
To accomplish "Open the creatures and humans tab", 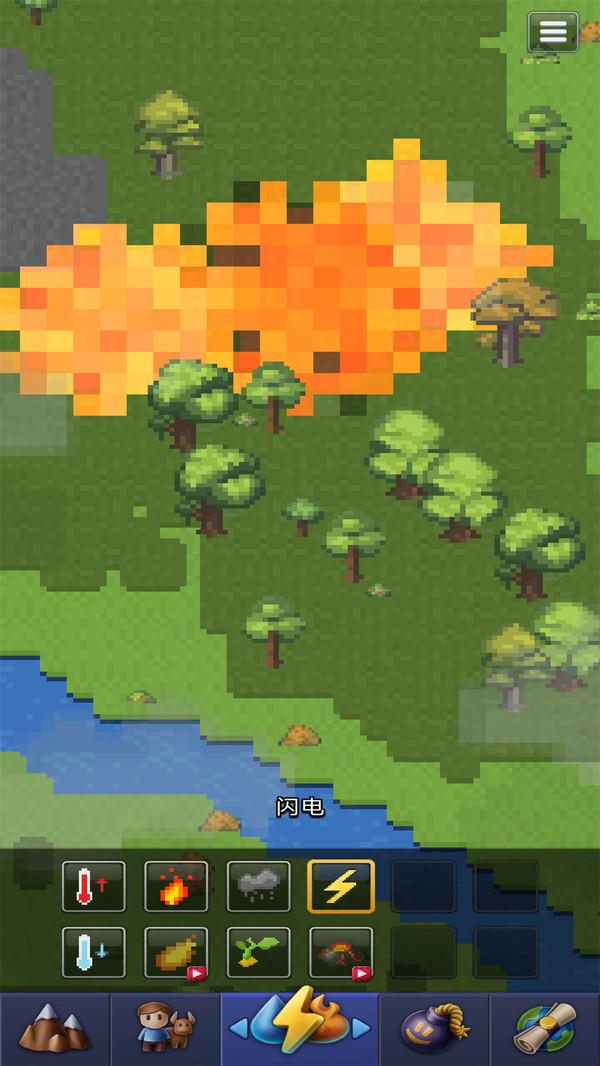I will click(166, 1029).
